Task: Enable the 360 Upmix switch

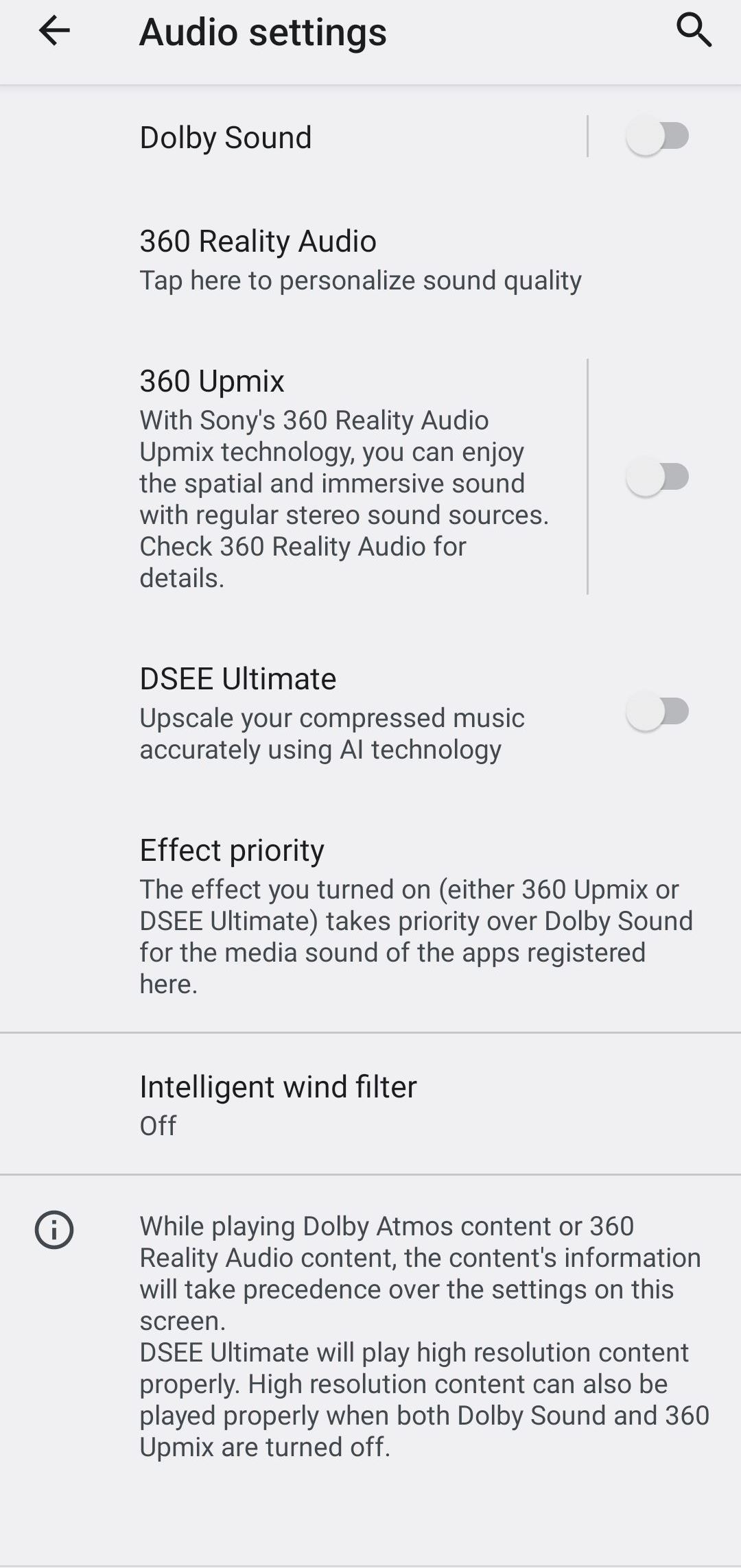Action: click(657, 477)
